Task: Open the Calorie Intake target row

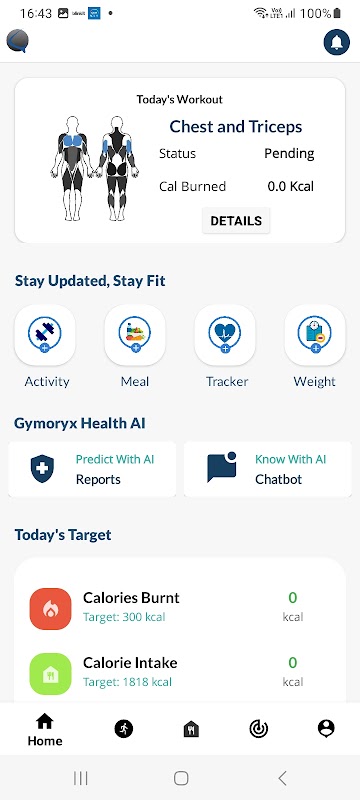Action: tap(180, 673)
